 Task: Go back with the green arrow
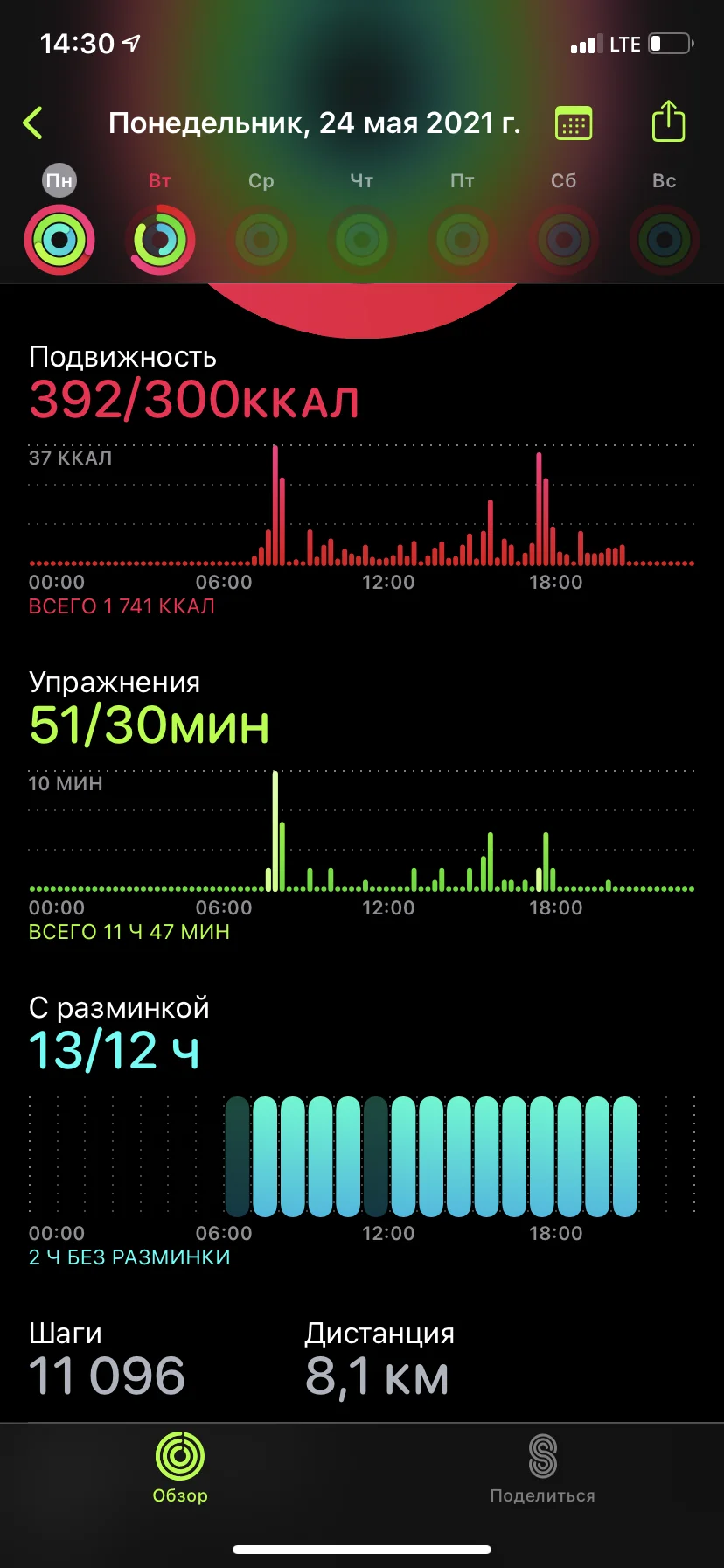coord(33,123)
